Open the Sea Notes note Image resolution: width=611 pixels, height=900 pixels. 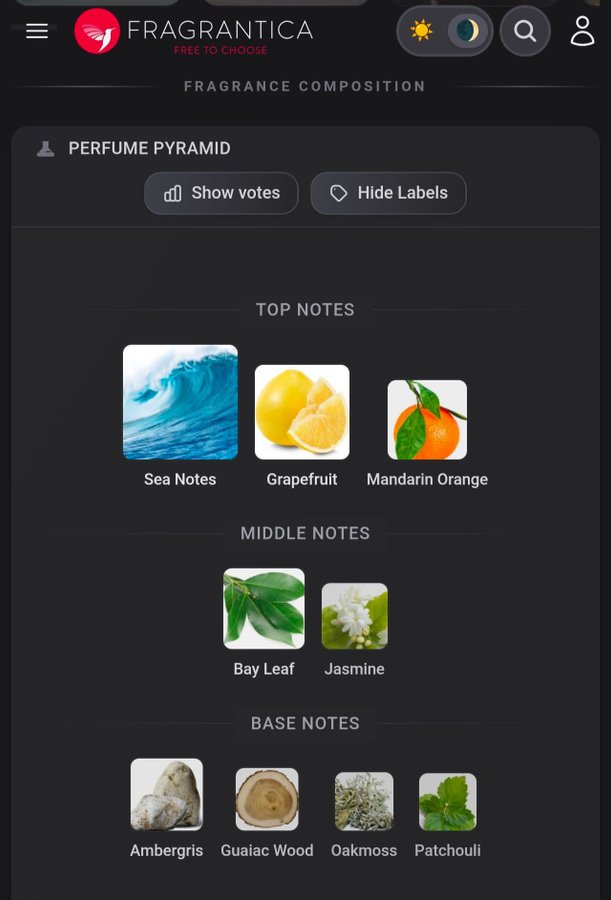[180, 402]
